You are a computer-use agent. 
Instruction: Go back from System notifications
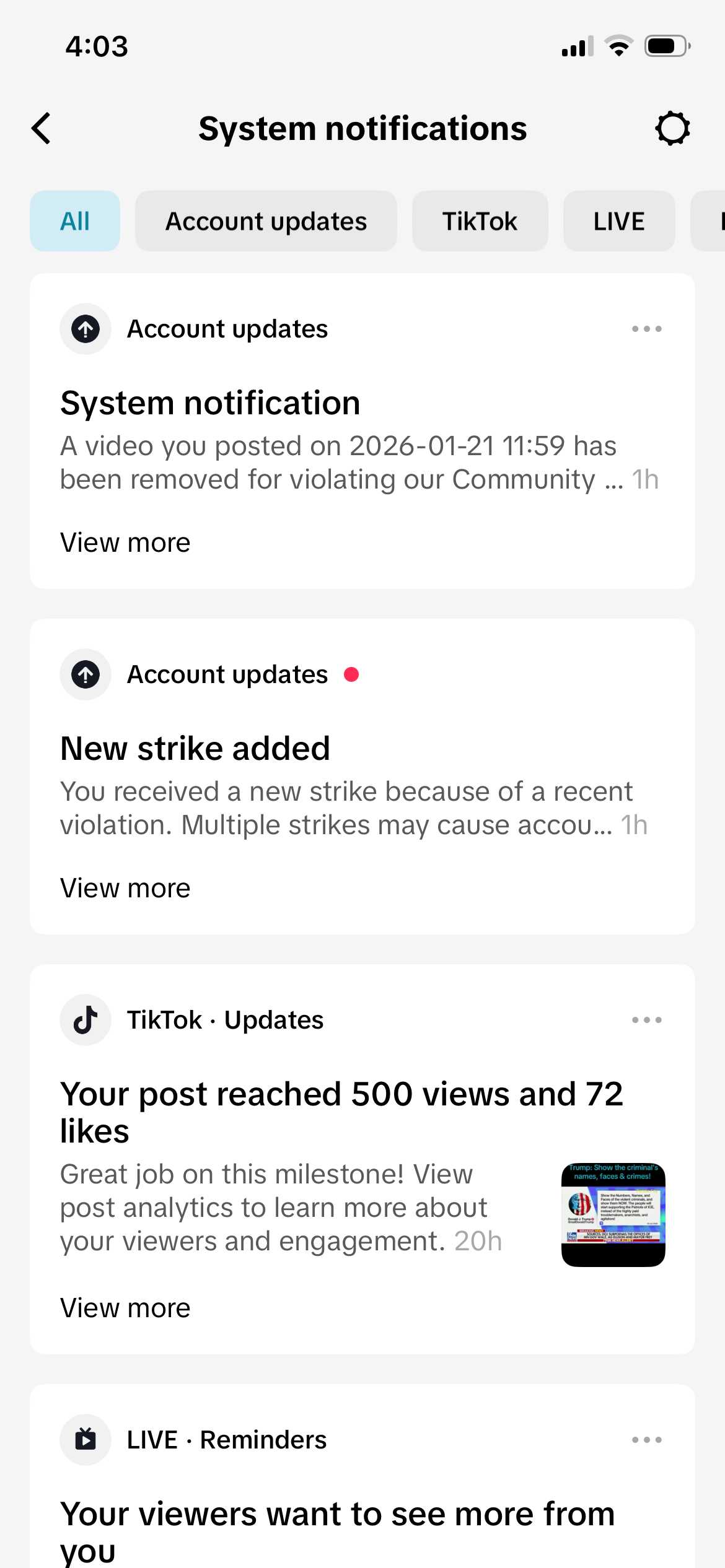point(42,129)
